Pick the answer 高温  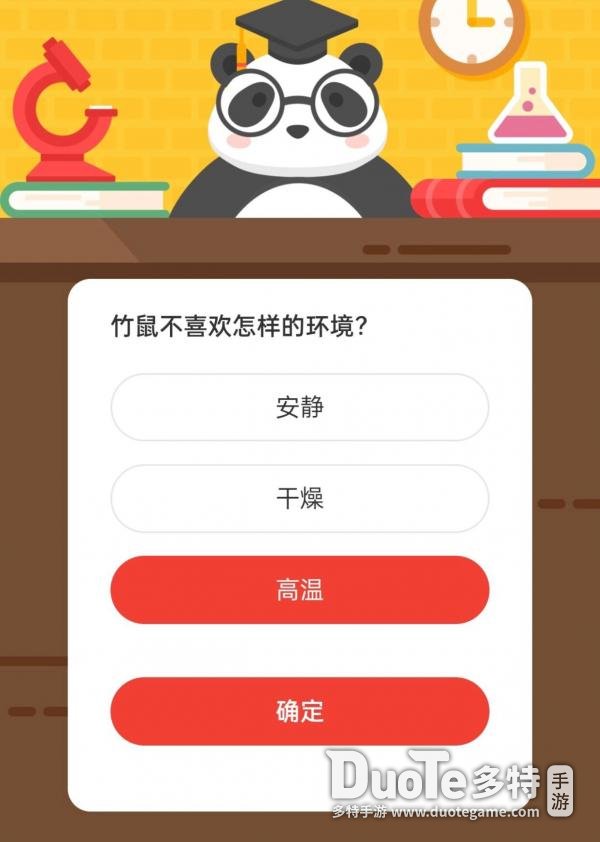pyautogui.click(x=299, y=590)
